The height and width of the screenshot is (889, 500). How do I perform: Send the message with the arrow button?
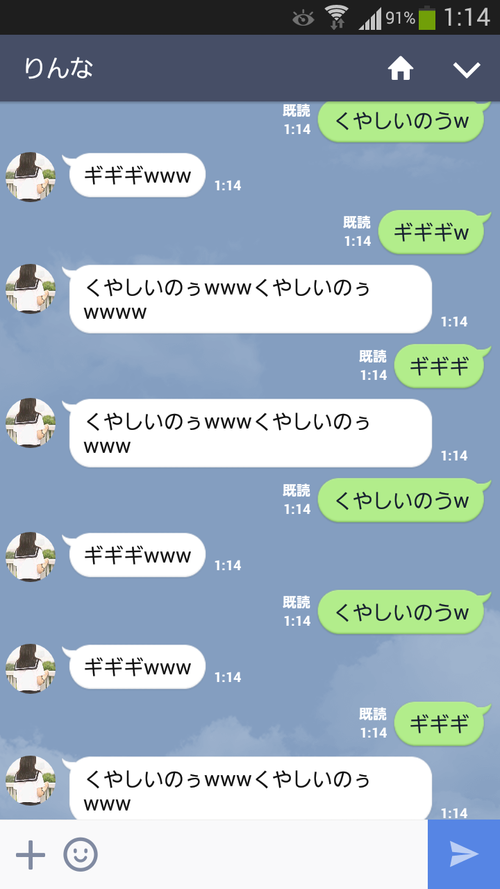(x=464, y=854)
